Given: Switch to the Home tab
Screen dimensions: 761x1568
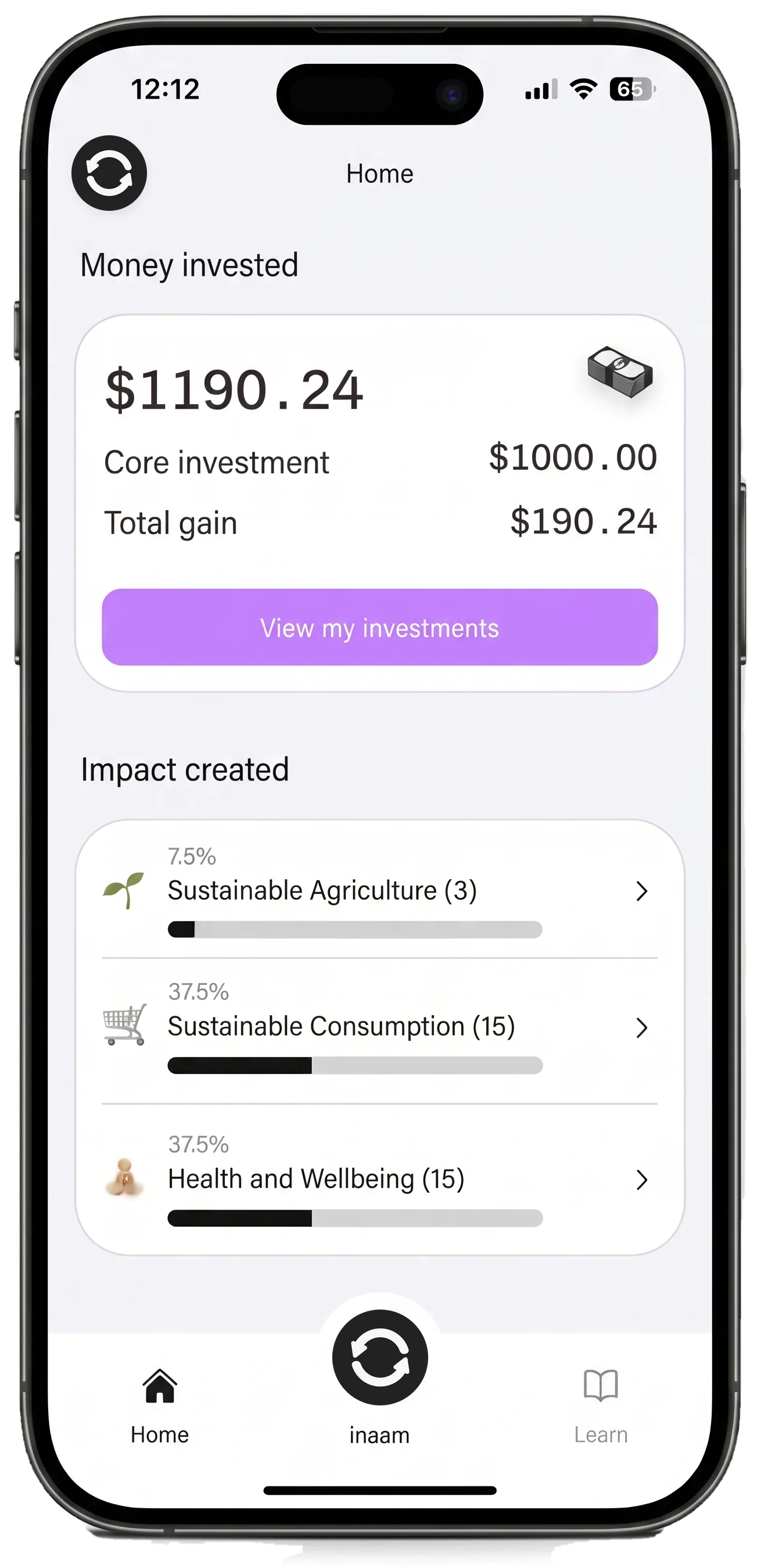Looking at the screenshot, I should pyautogui.click(x=160, y=1405).
